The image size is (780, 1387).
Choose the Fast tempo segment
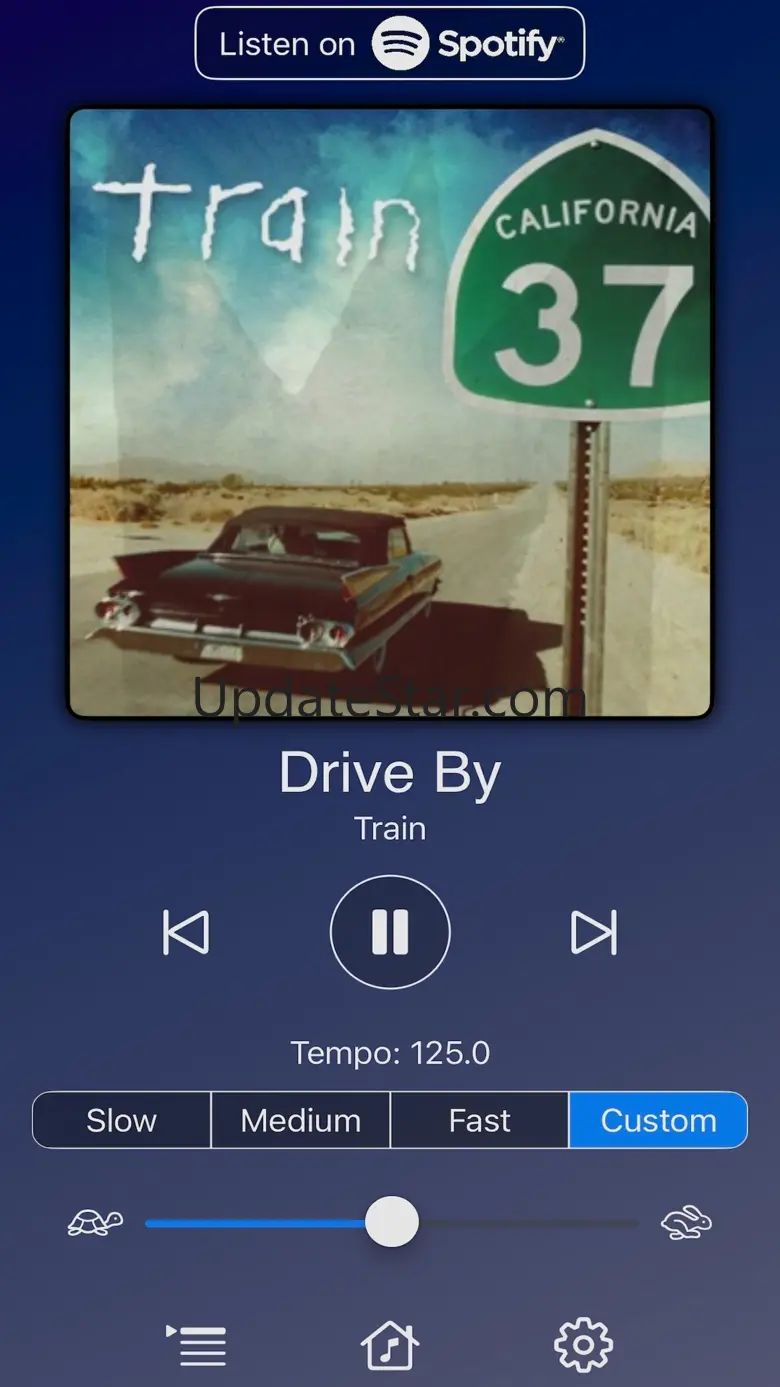480,1120
